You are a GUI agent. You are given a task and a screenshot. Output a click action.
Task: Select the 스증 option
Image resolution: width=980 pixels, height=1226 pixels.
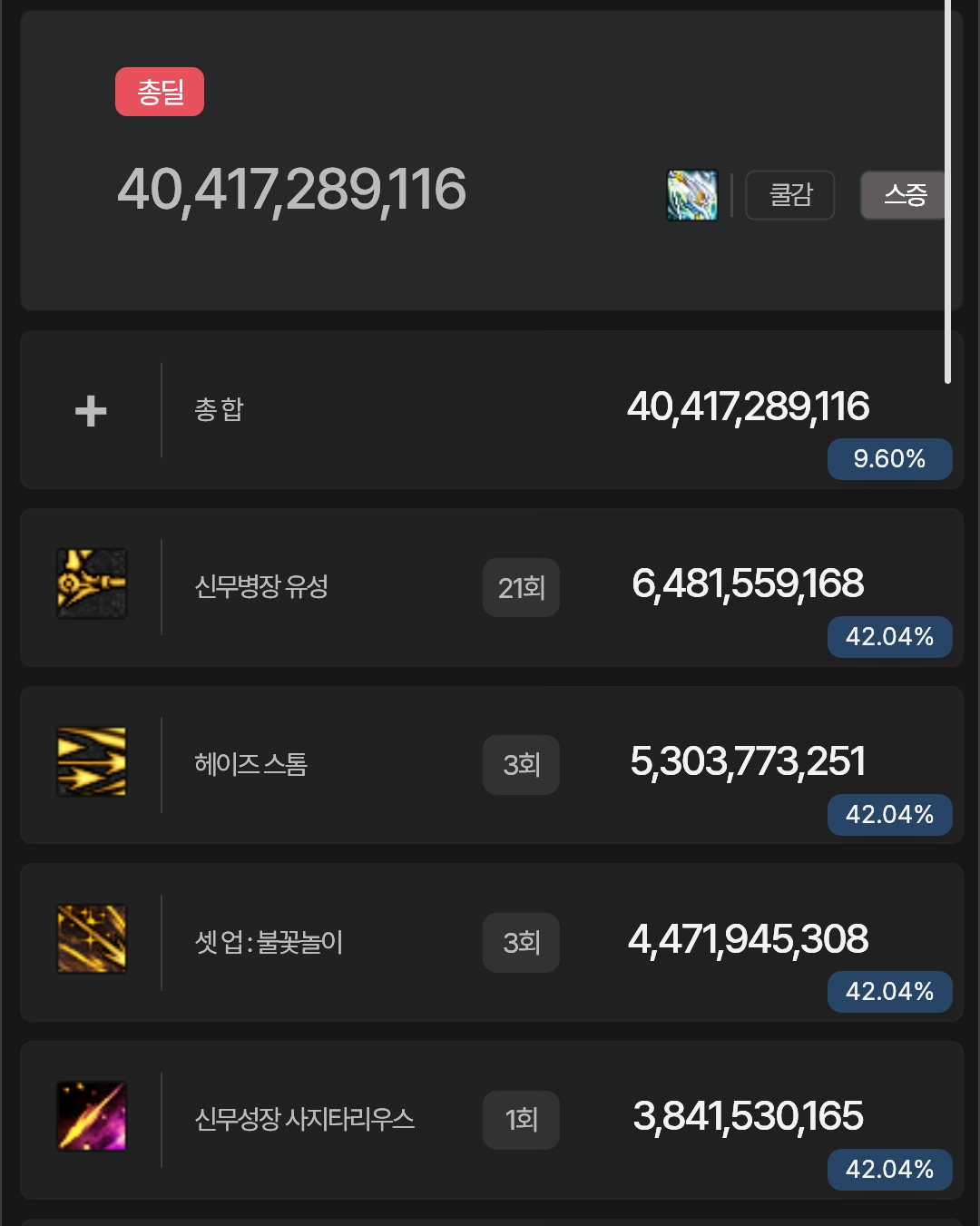pyautogui.click(x=904, y=195)
